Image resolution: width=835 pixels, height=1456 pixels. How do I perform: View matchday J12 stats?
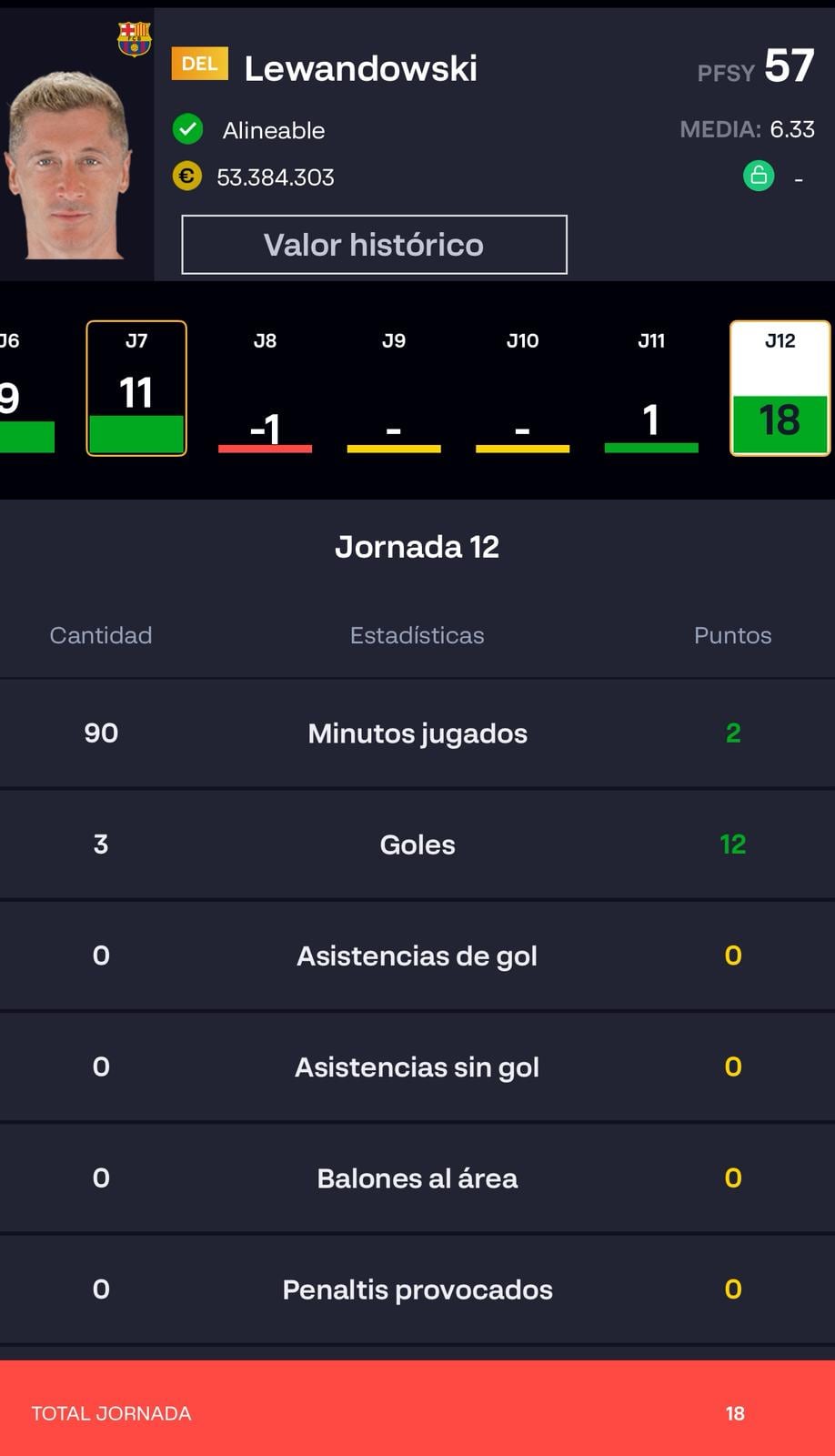coord(780,389)
